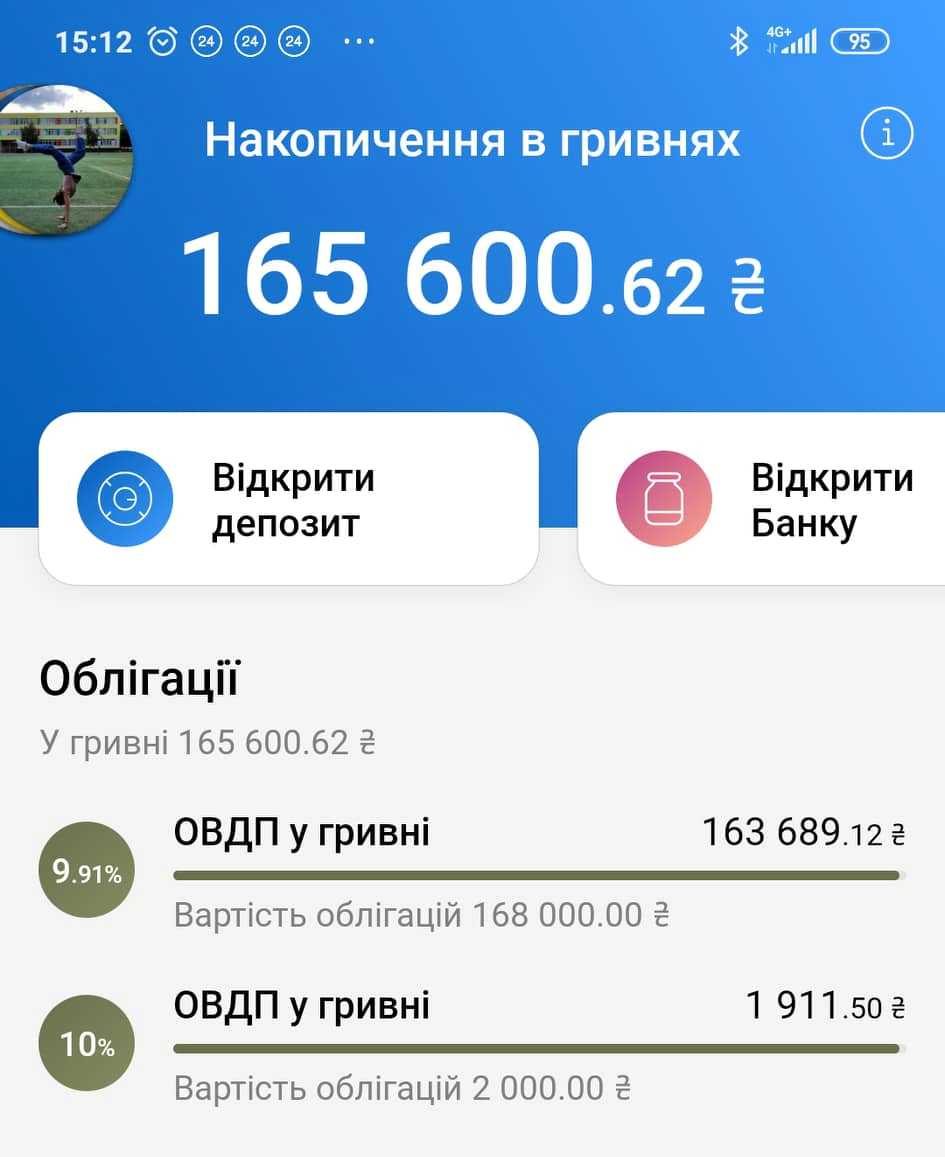945x1157 pixels.
Task: Tap the round profile photo
Action: pyautogui.click(x=62, y=158)
